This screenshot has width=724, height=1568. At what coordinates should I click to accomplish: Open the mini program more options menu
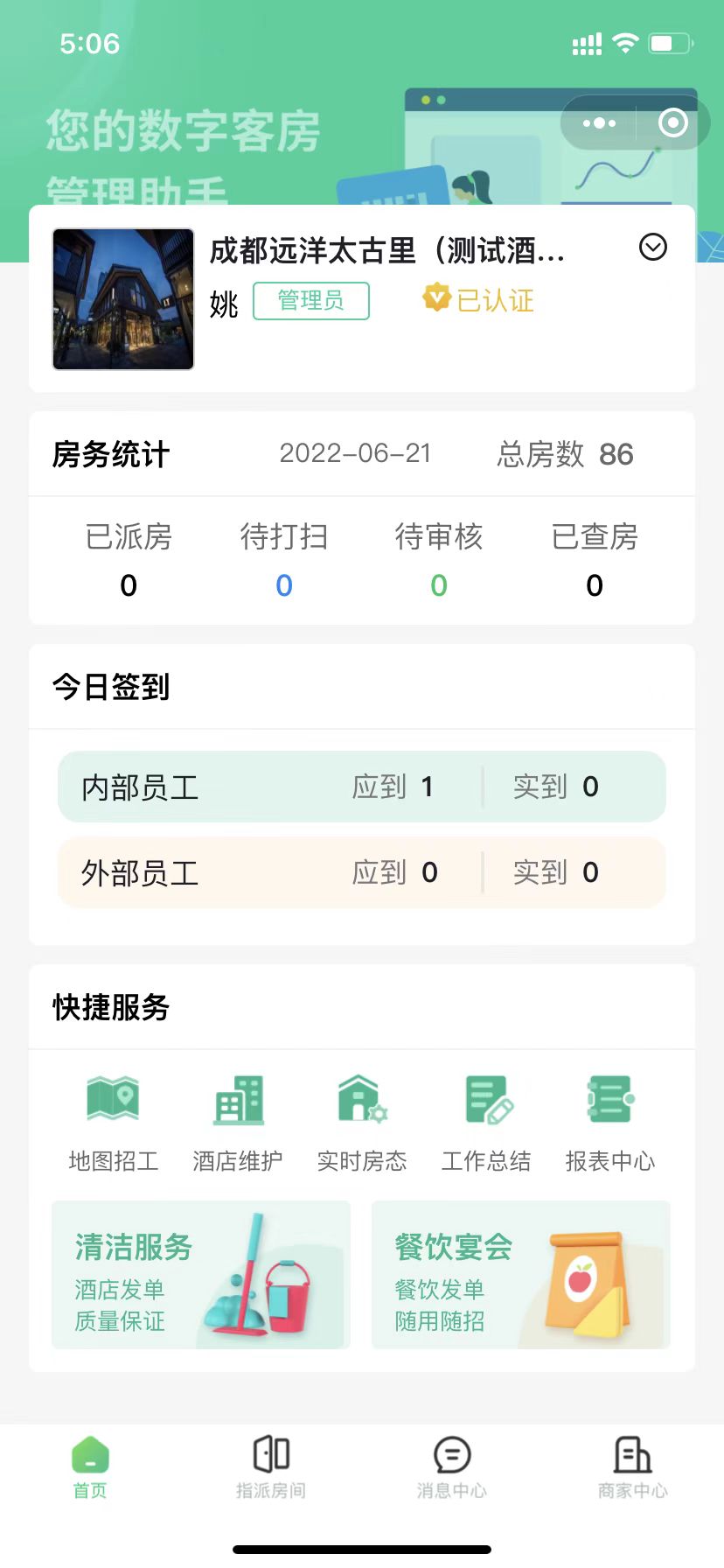pos(599,123)
